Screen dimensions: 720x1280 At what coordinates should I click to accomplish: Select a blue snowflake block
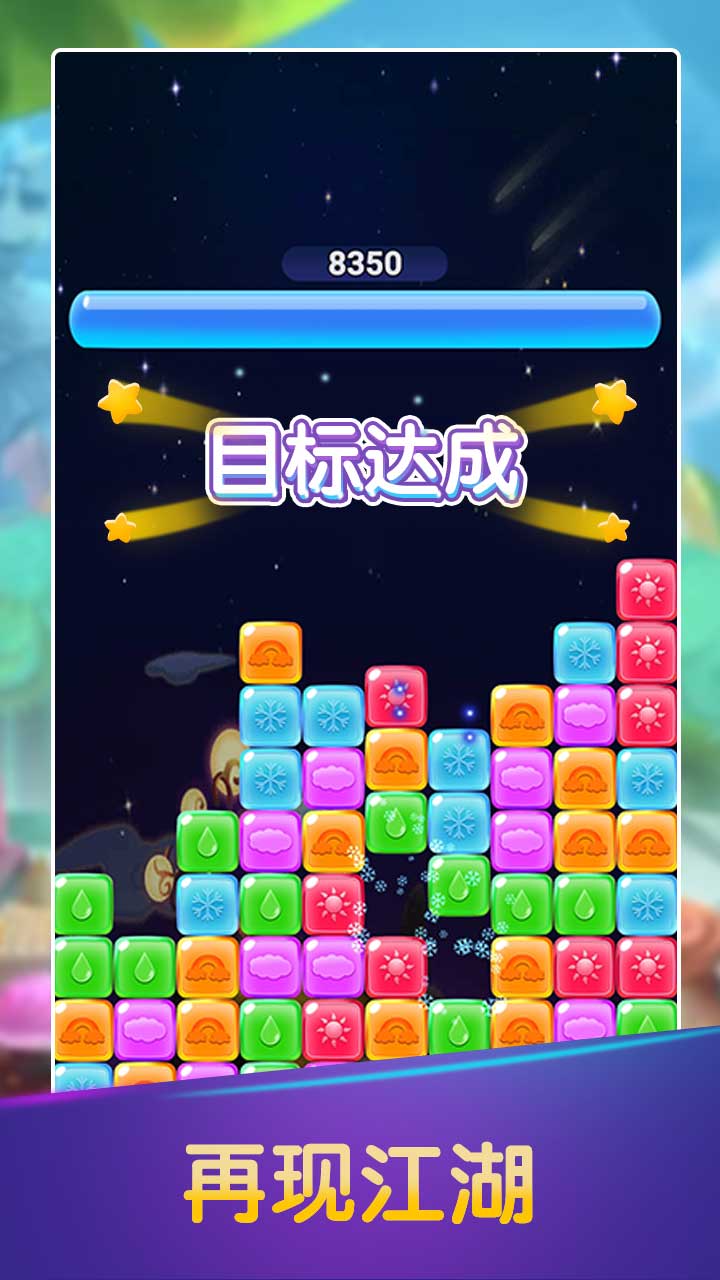coord(269,716)
